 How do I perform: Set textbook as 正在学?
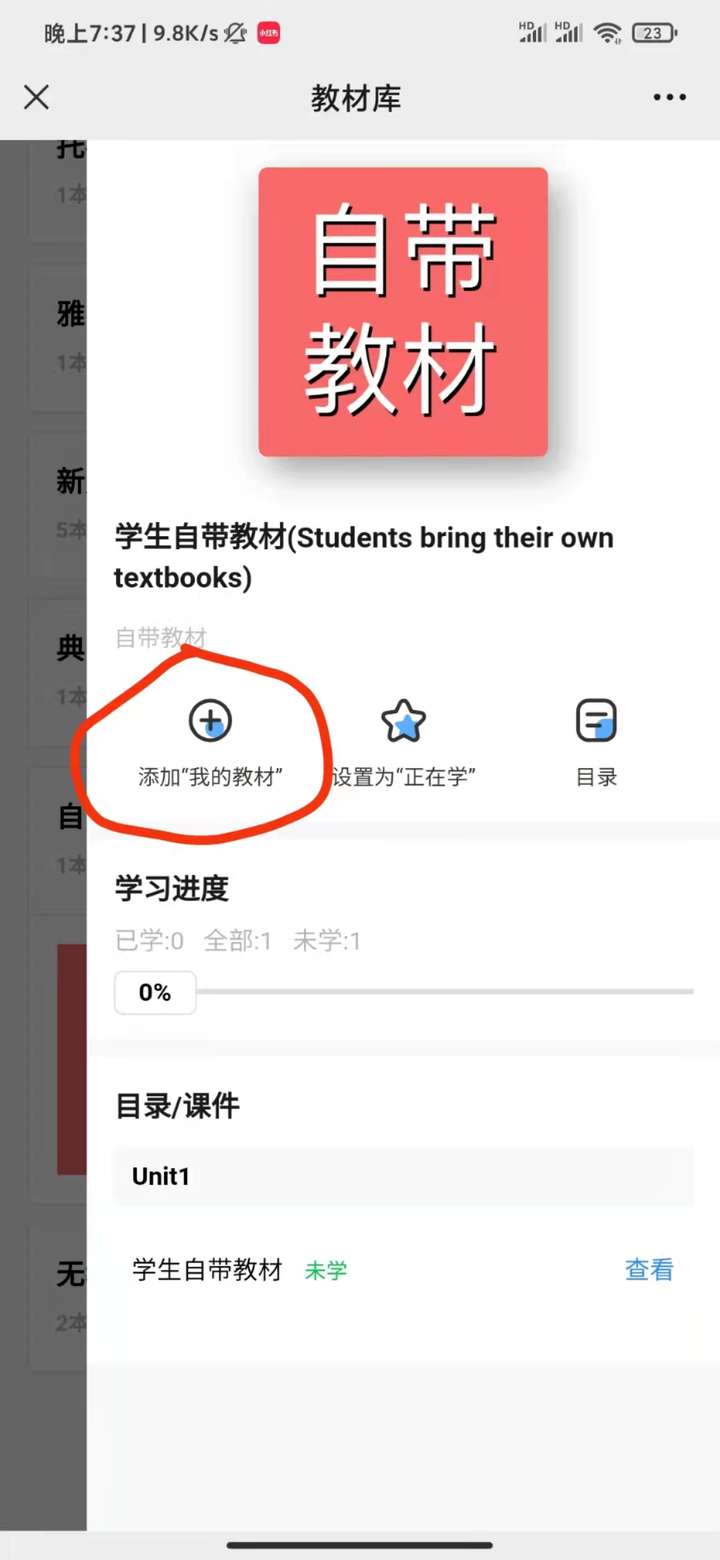(403, 742)
